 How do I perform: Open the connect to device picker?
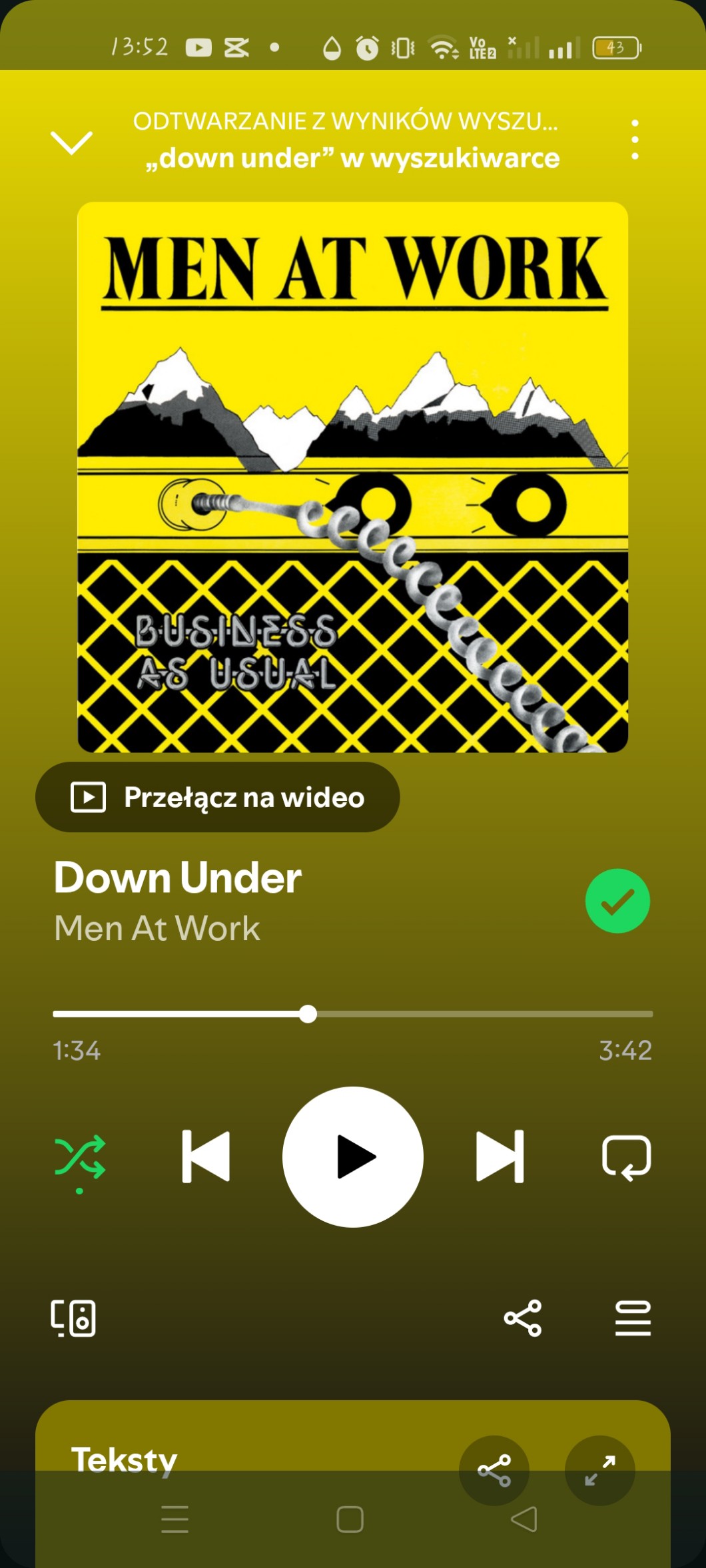click(73, 1318)
